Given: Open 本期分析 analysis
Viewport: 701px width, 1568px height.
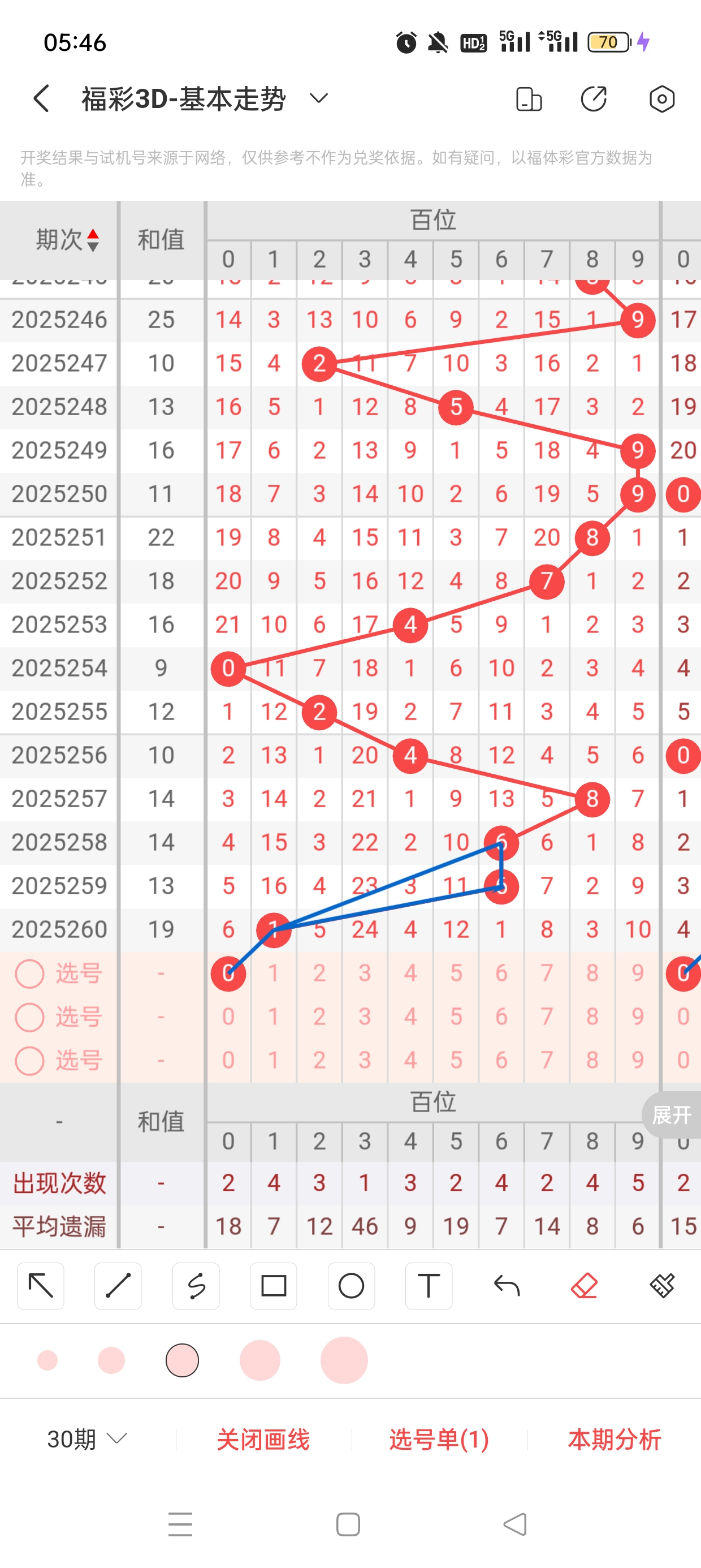Looking at the screenshot, I should pyautogui.click(x=614, y=1440).
